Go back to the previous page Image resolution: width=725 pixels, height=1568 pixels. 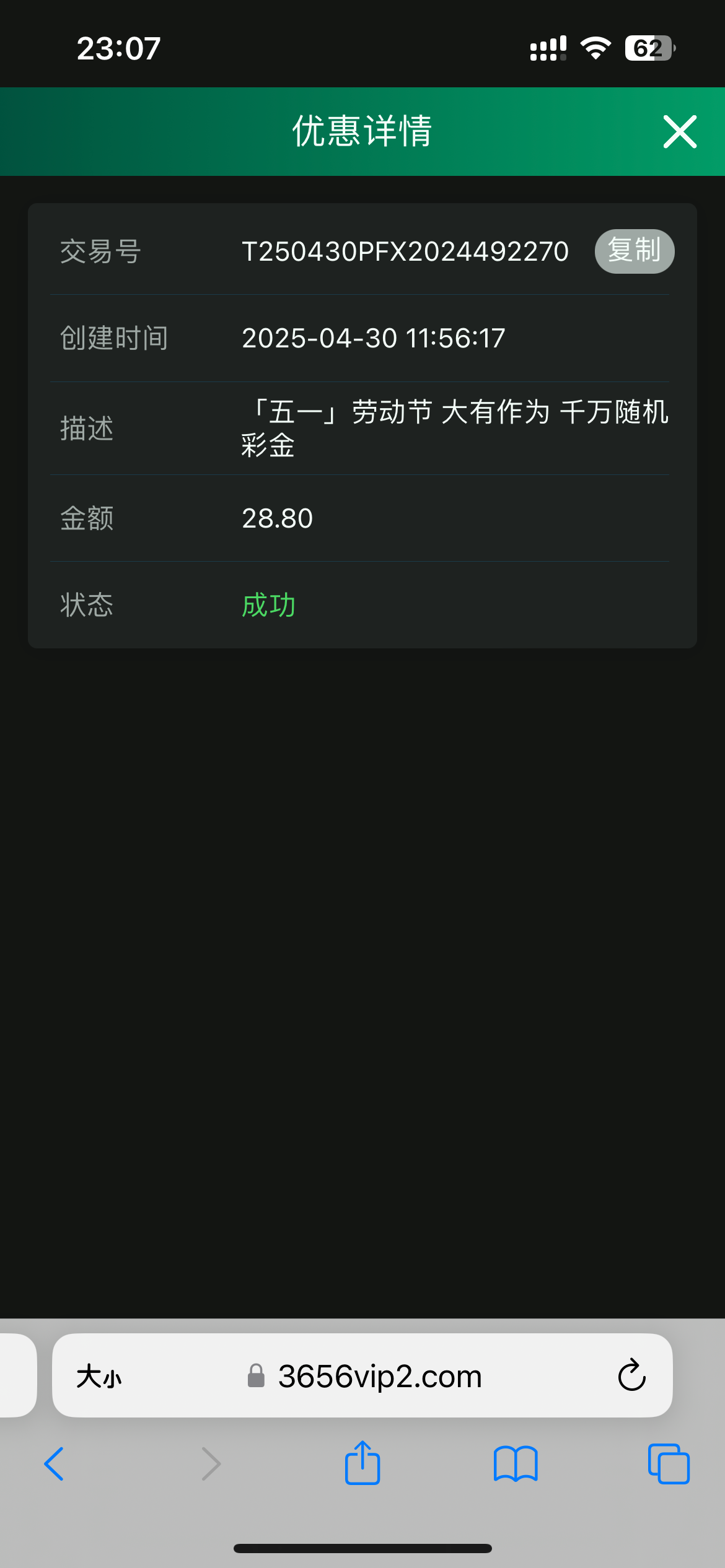55,1464
